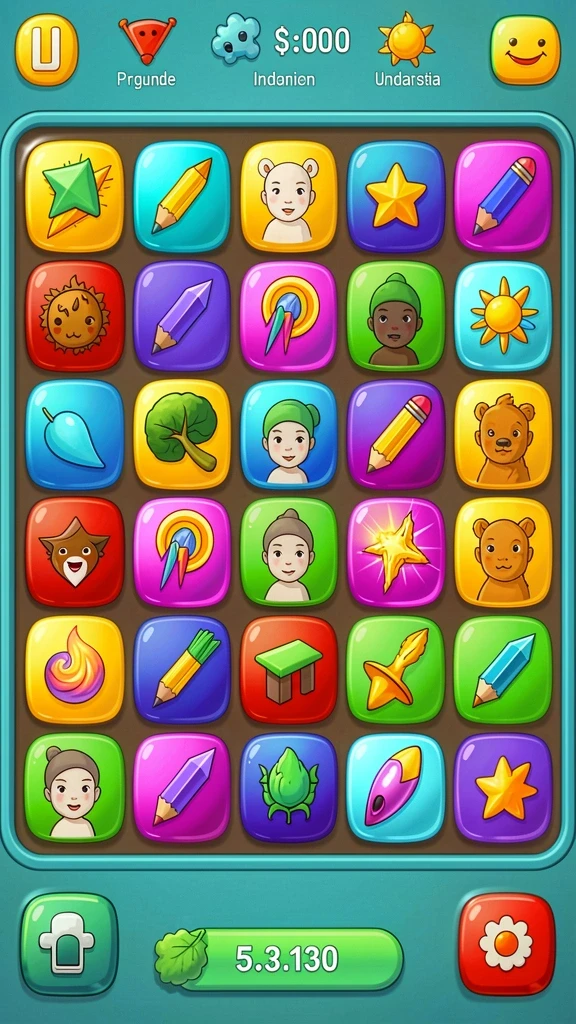Tap the sun icon labeled Undarstia

pos(406,39)
